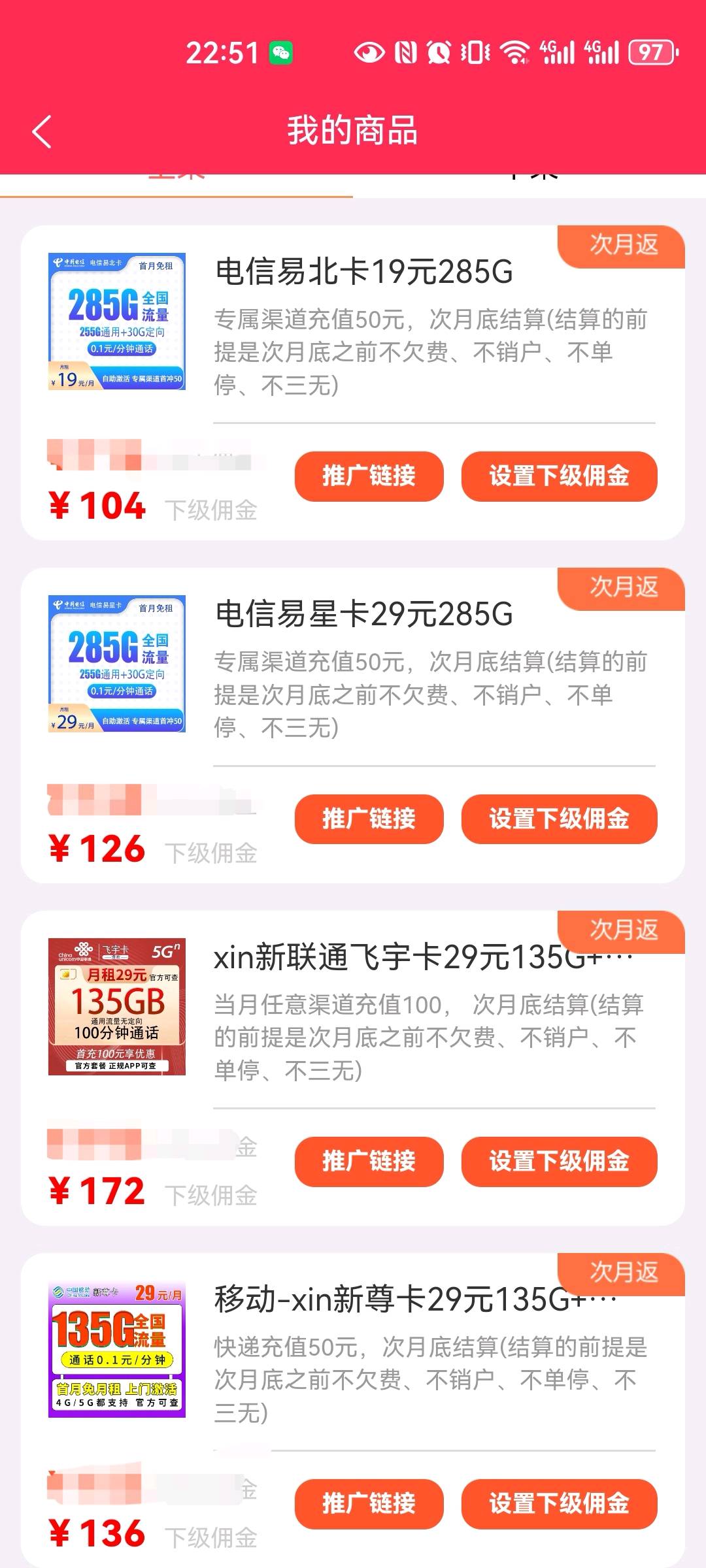View the 移动-xin新尊卡29元 product card
This screenshot has width=706, height=1568.
click(x=392, y=1299)
